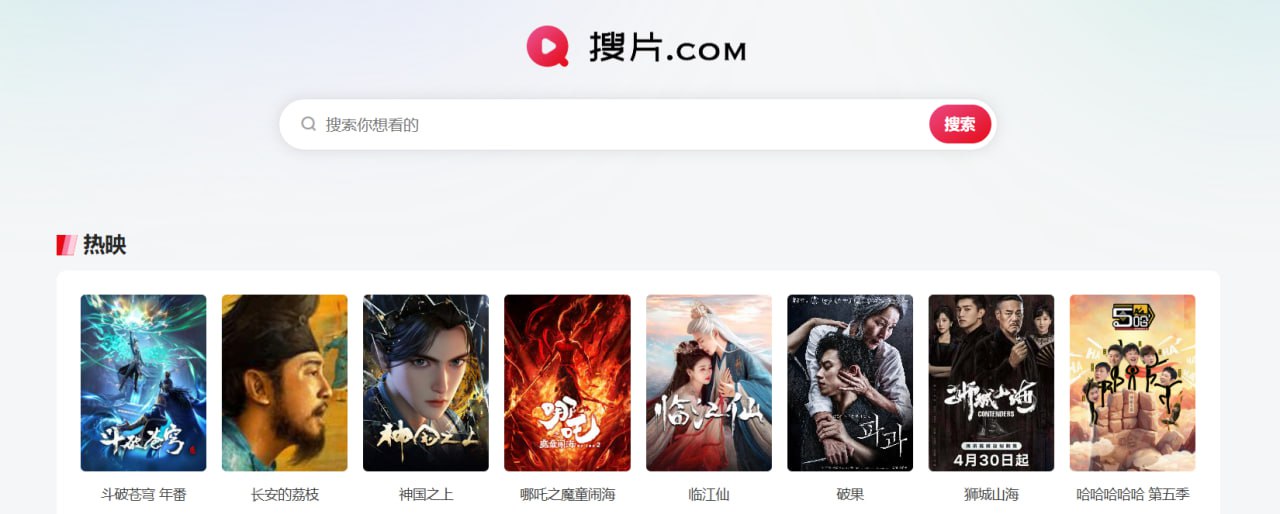Select the 狮城山海 poster
The image size is (1280, 514).
991,383
